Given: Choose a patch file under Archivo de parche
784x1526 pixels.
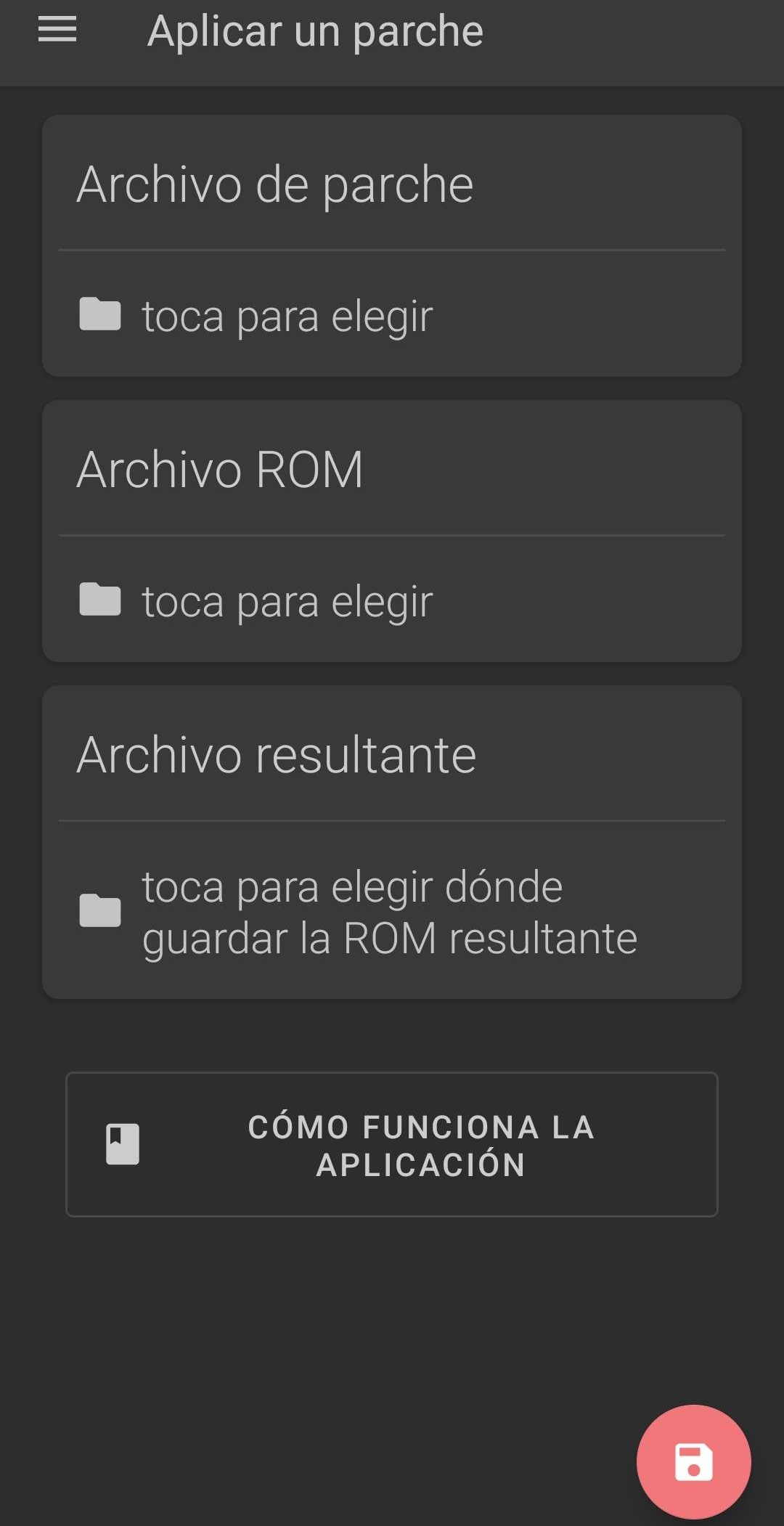Looking at the screenshot, I should [287, 316].
